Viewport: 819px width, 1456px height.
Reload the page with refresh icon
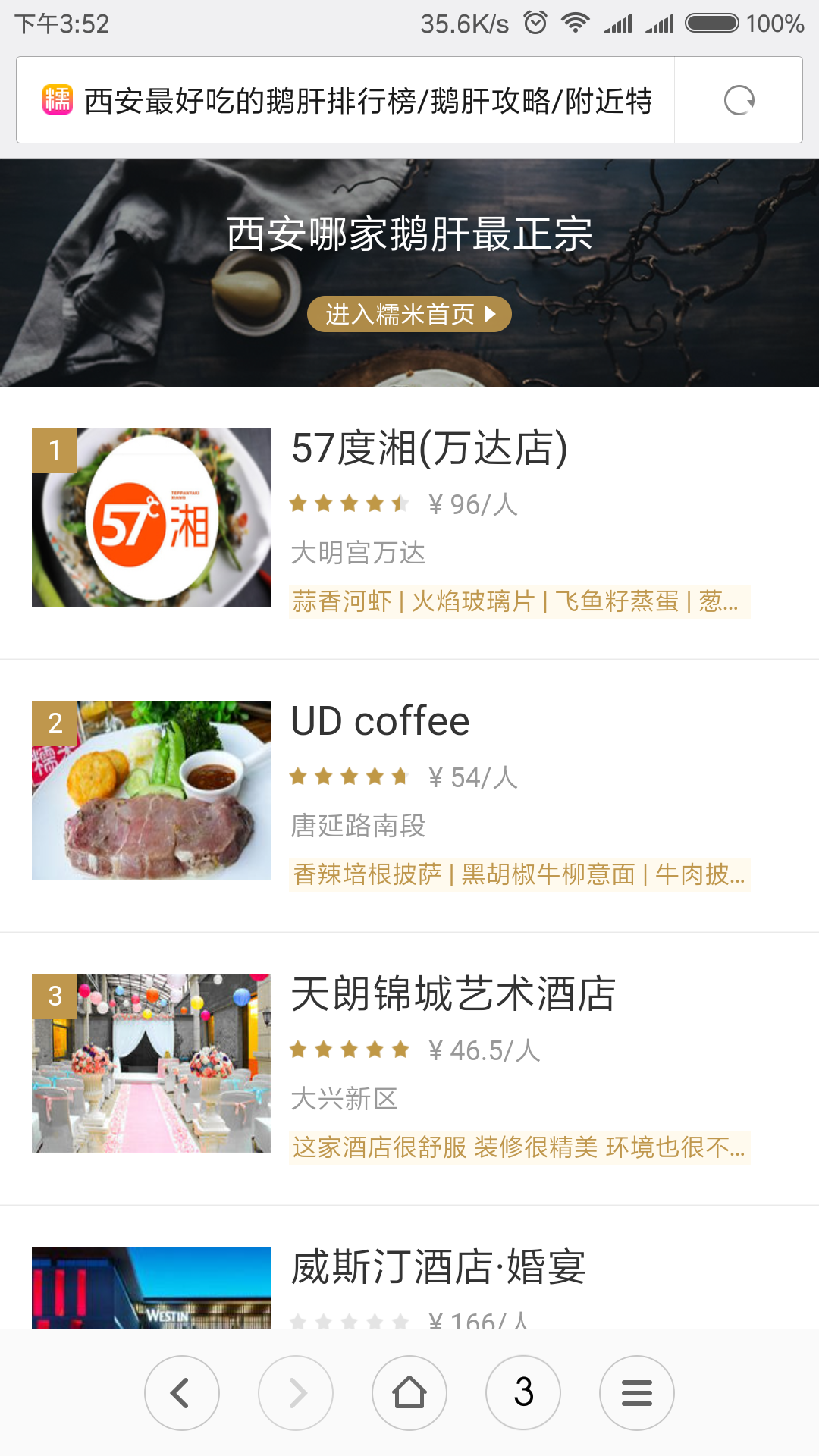click(739, 100)
